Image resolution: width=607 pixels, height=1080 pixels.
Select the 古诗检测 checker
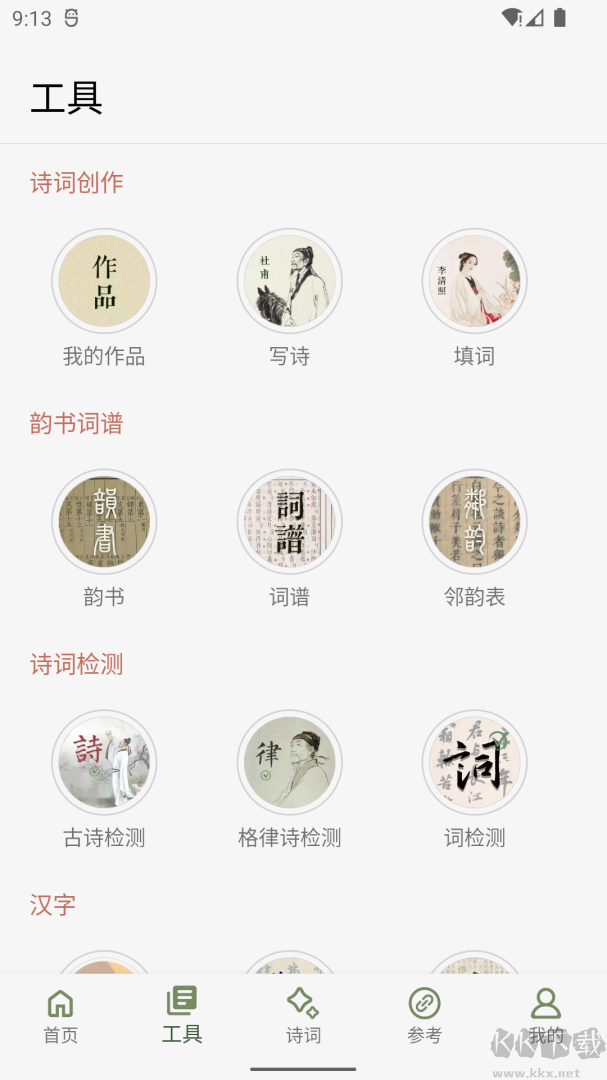click(x=104, y=764)
